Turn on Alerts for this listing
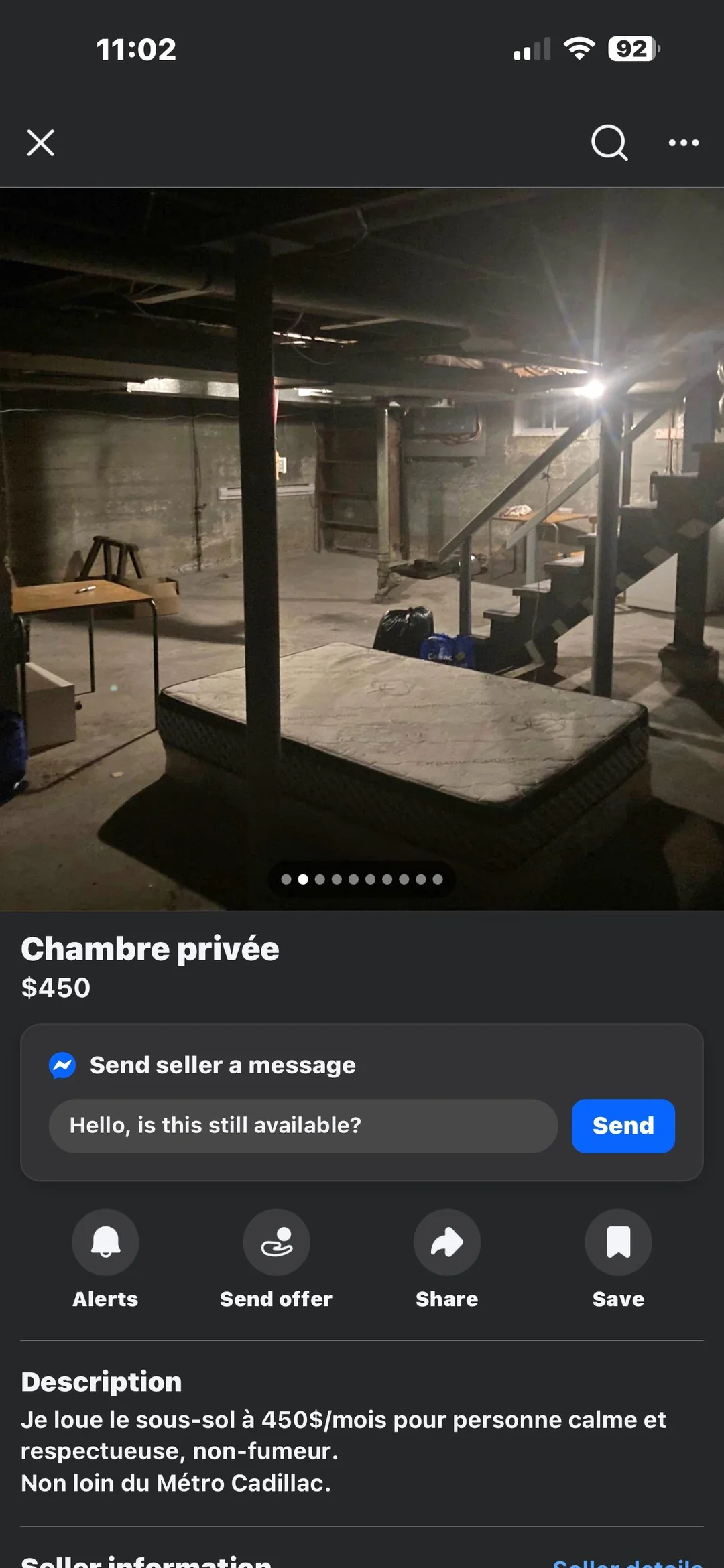Viewport: 724px width, 1568px height. [x=105, y=1242]
